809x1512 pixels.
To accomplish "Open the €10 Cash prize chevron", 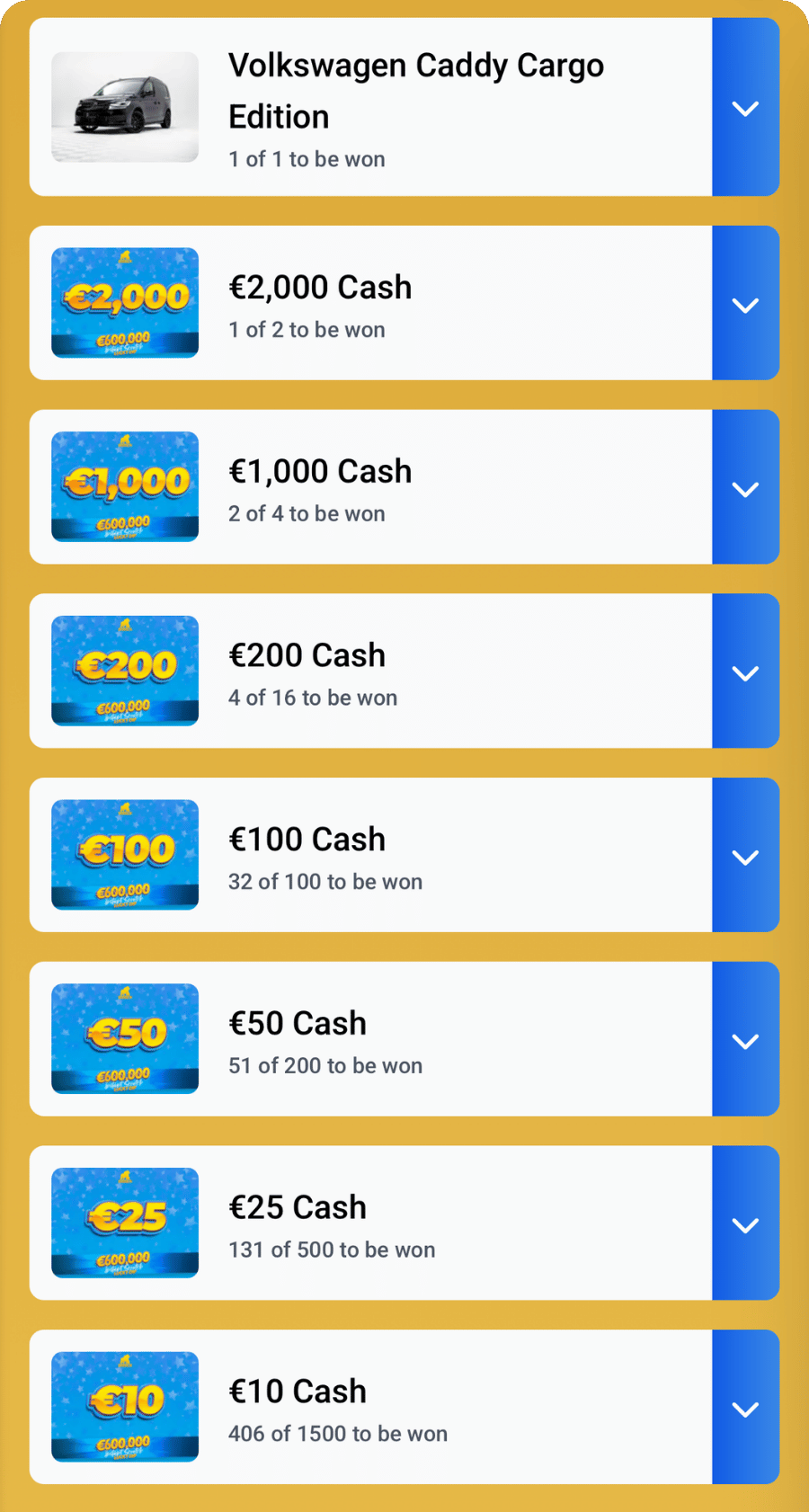I will click(745, 1408).
